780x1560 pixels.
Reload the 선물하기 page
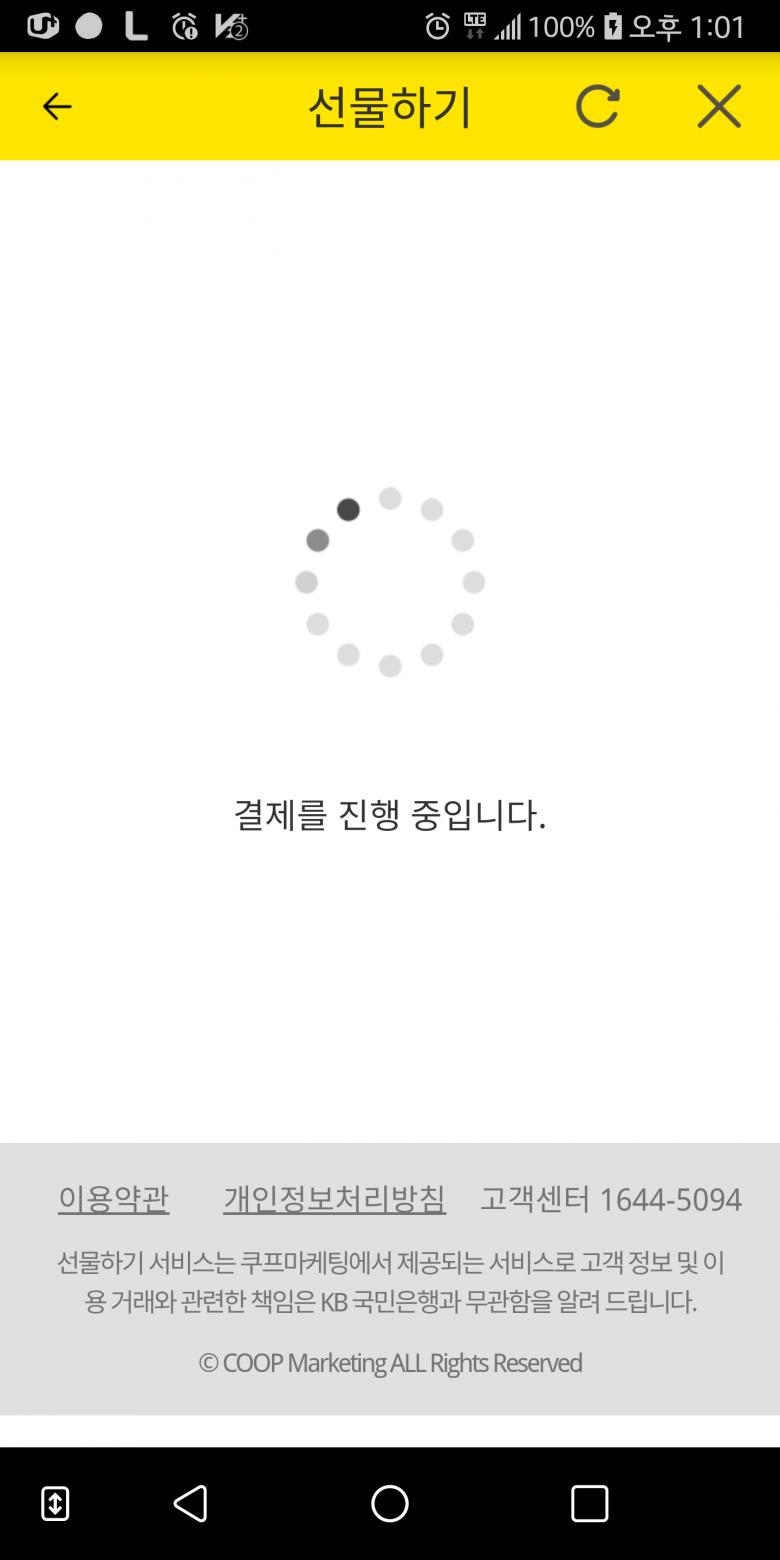pos(597,107)
